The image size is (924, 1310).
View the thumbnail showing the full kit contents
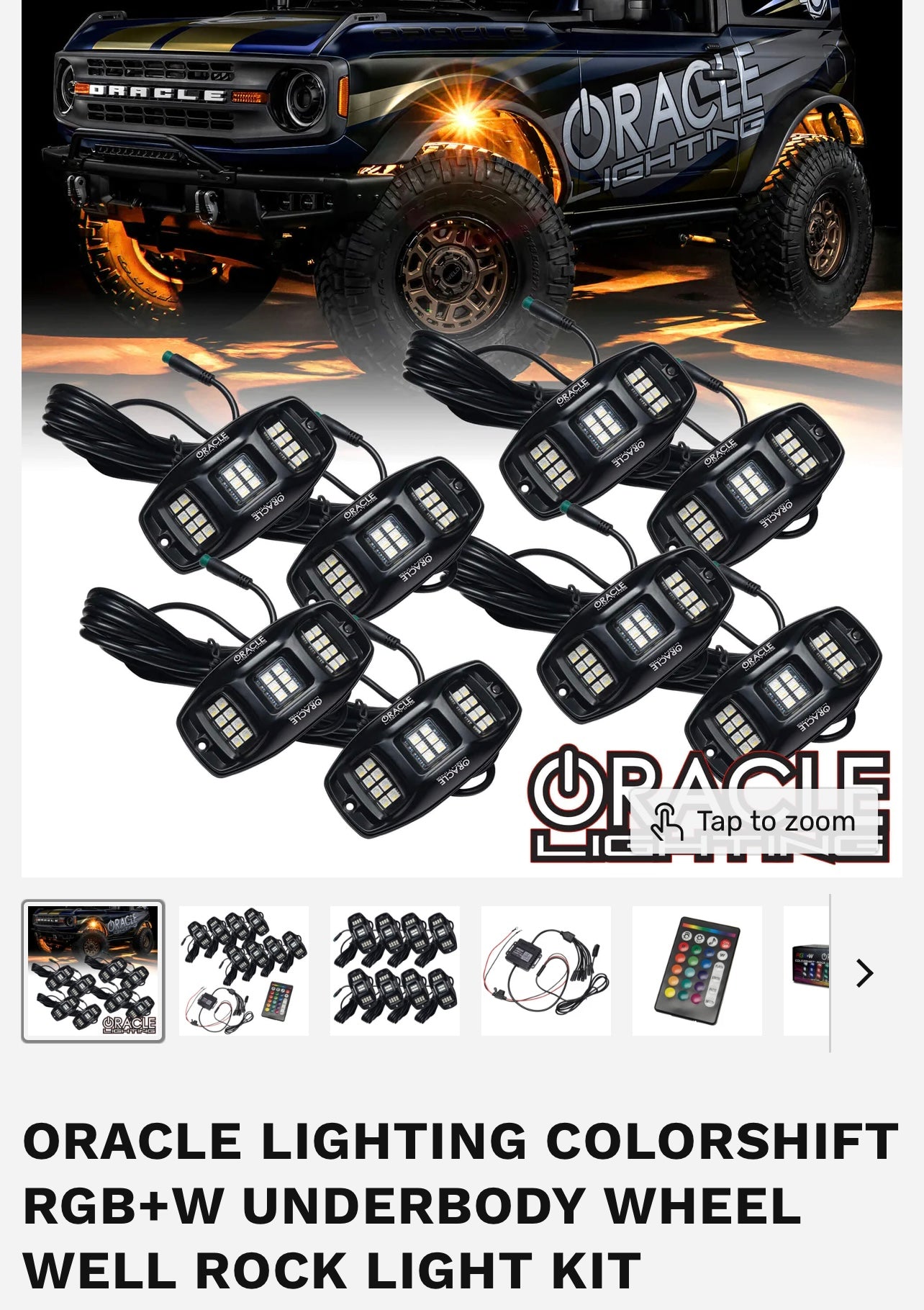[244, 970]
